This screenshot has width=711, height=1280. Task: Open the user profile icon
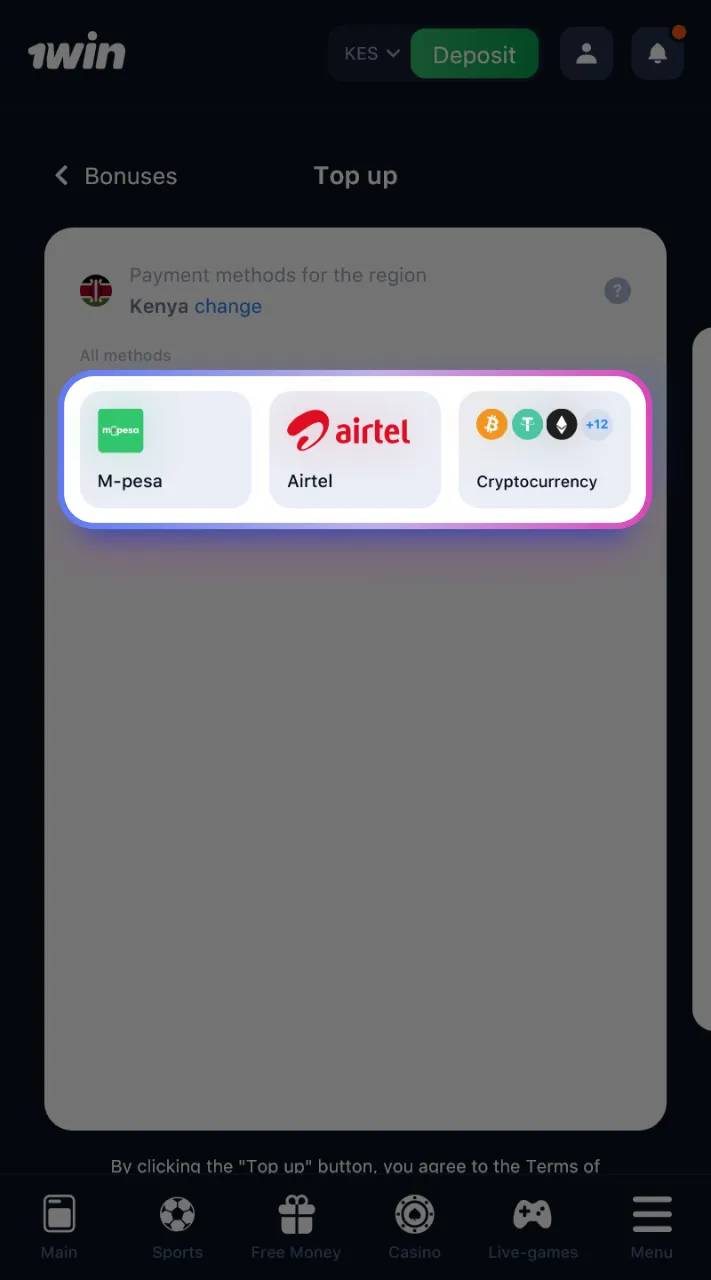pyautogui.click(x=586, y=54)
